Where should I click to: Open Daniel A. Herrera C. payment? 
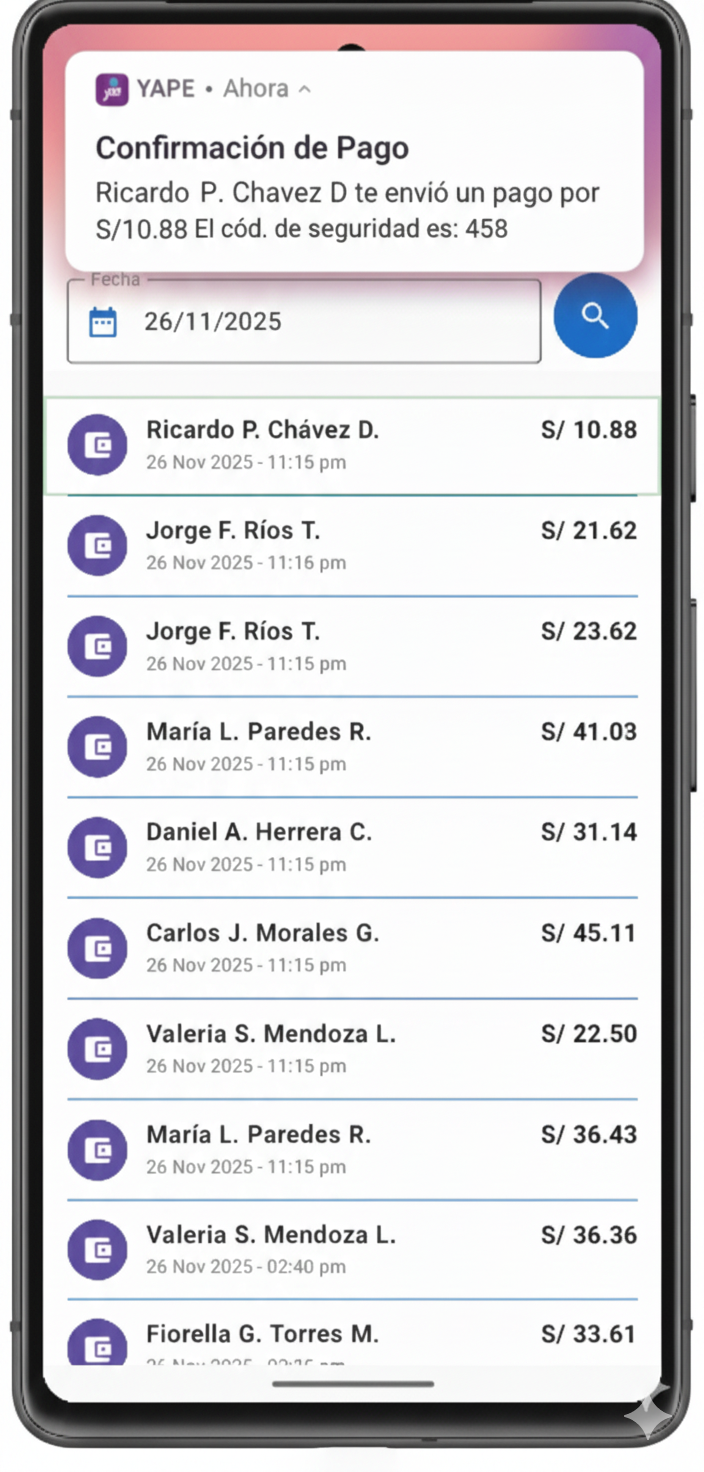352,847
